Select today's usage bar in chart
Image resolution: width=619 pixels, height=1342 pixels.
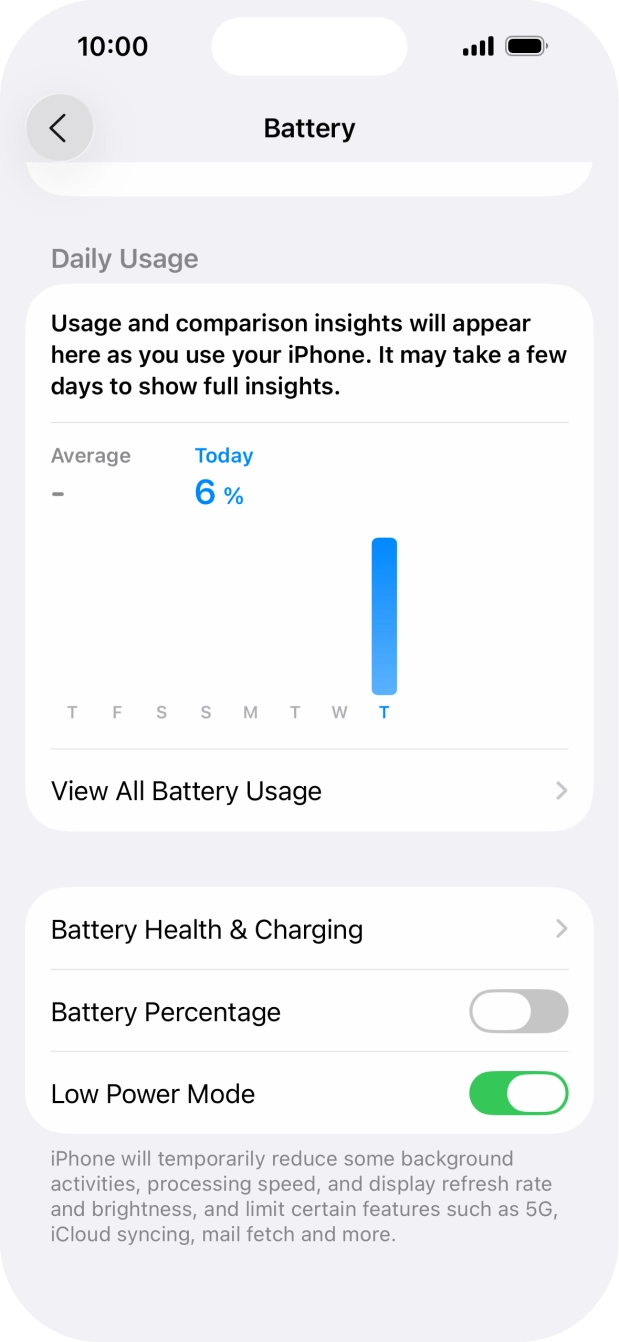click(x=384, y=616)
